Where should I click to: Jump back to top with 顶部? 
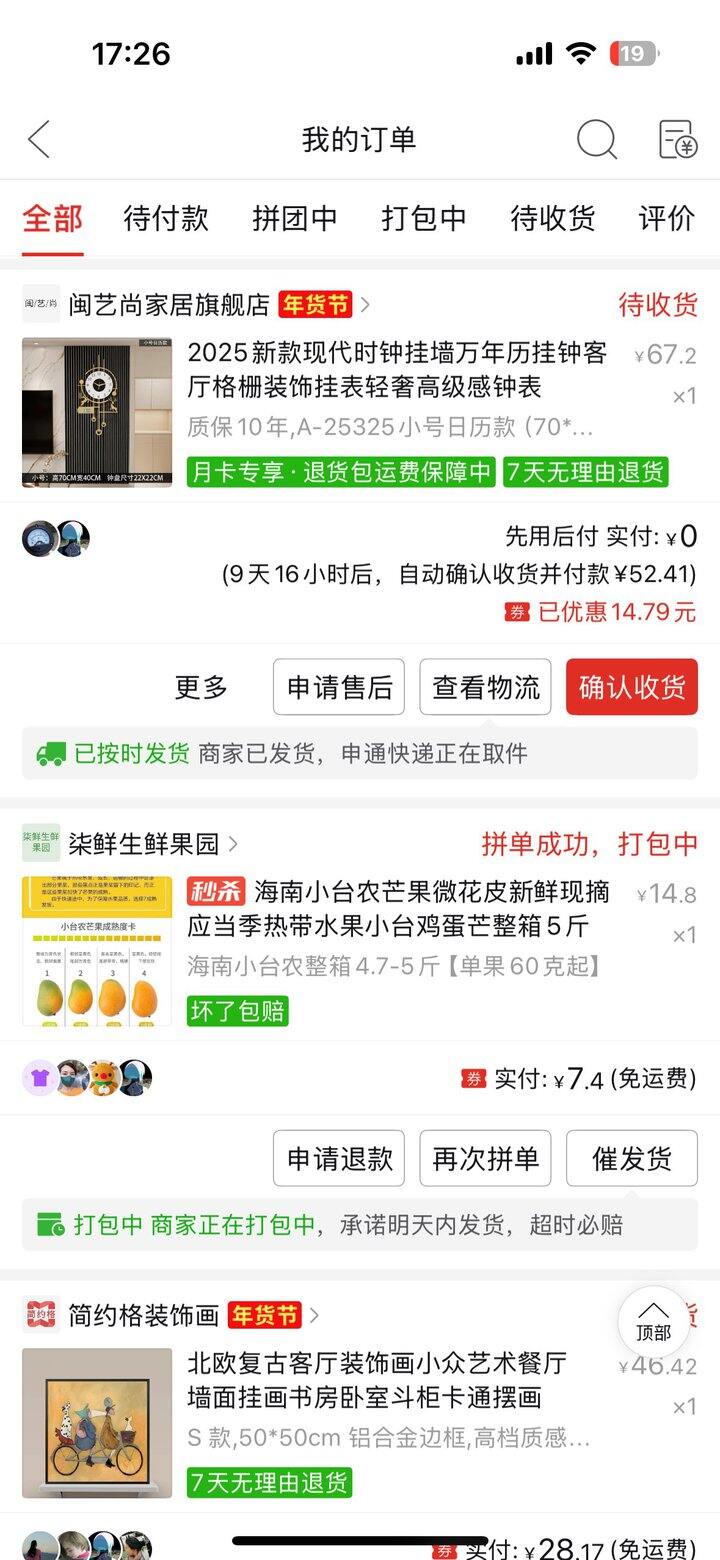pos(653,1321)
